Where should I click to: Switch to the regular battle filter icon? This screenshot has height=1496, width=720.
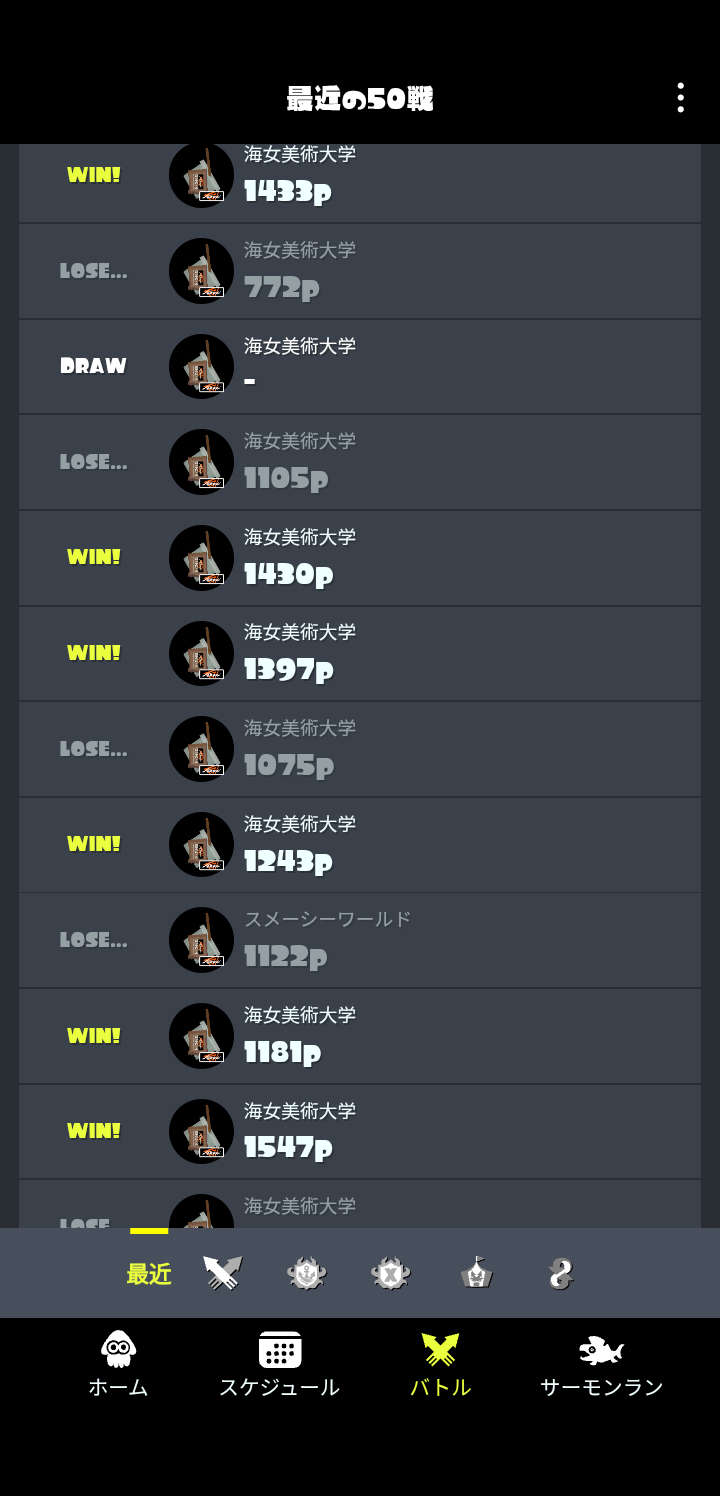click(x=222, y=1273)
